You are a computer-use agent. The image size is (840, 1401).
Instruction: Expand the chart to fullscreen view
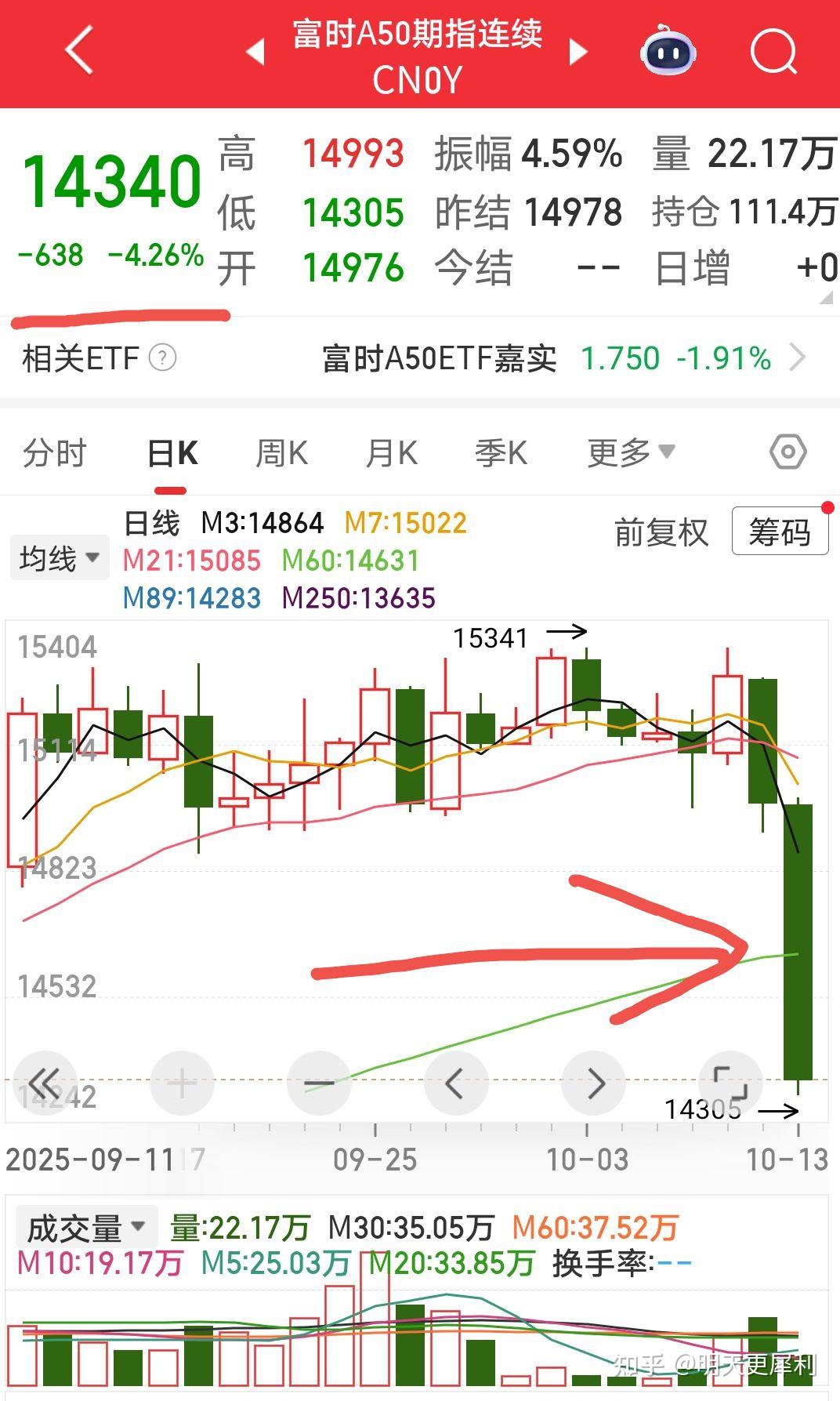click(x=731, y=1083)
